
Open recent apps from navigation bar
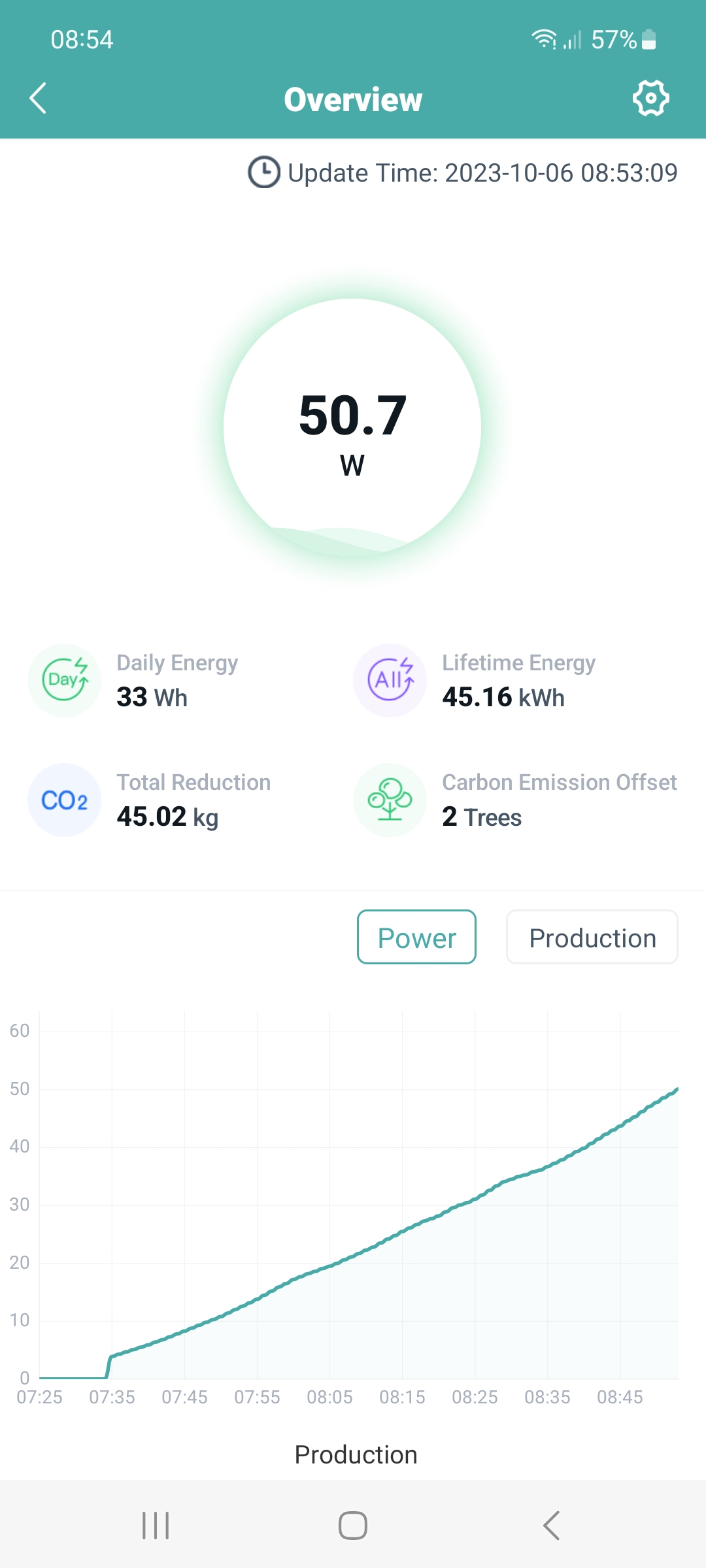click(156, 1526)
